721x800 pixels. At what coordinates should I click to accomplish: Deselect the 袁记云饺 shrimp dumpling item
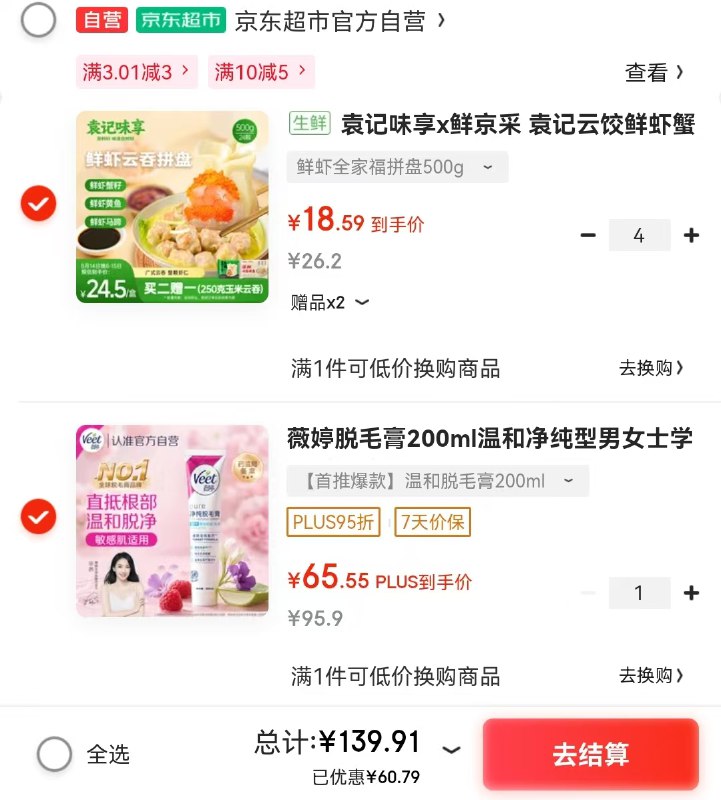[x=38, y=205]
